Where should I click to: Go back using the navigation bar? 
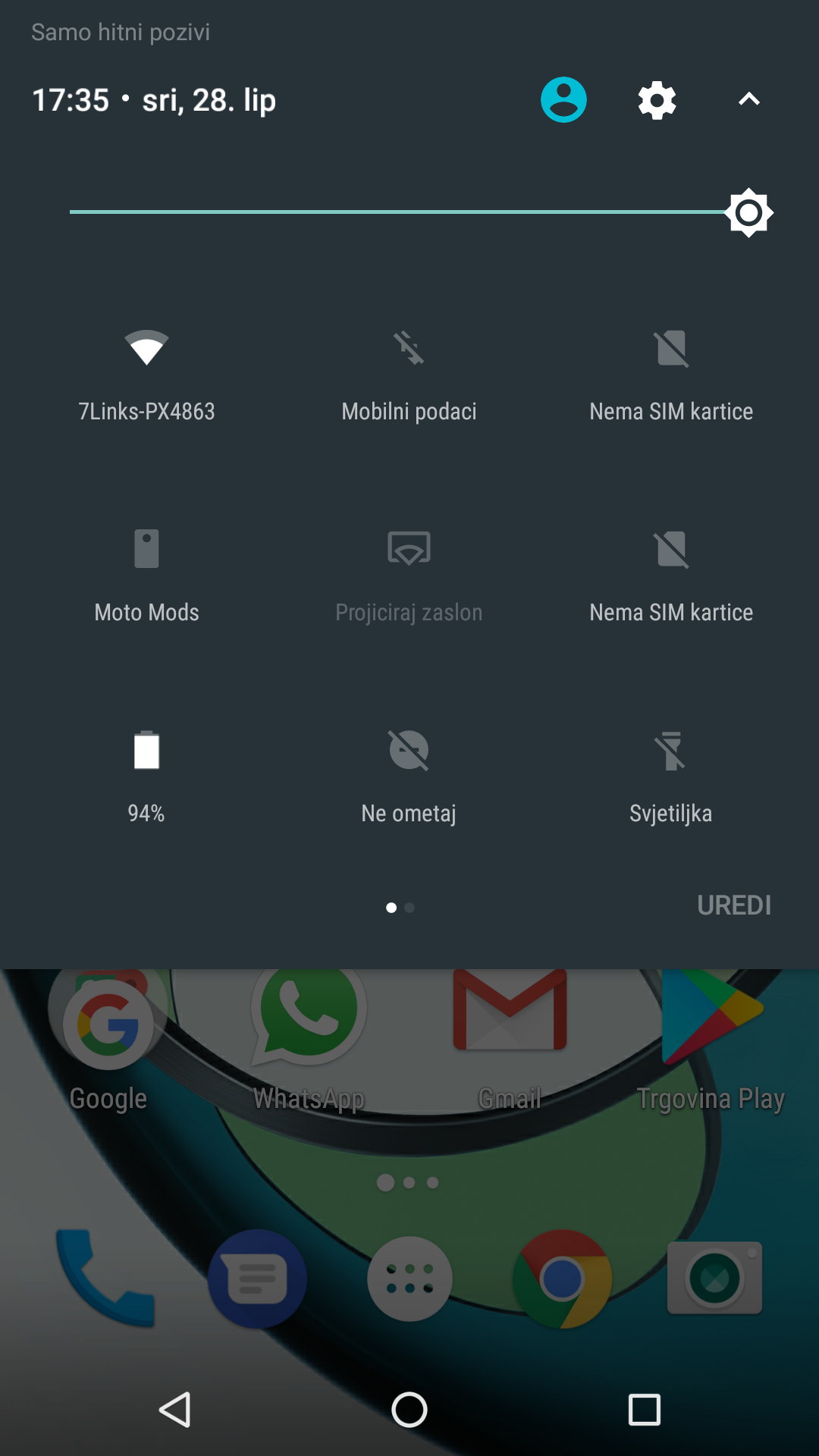[175, 1410]
